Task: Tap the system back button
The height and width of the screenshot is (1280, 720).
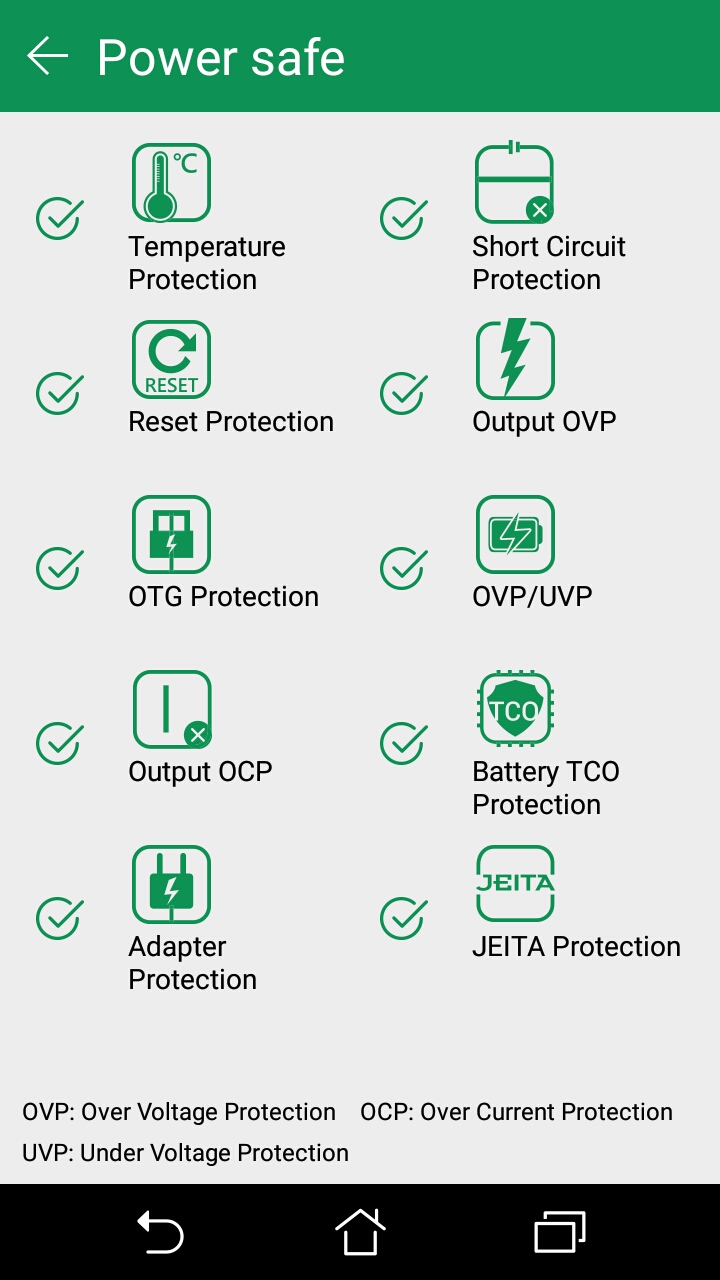Action: 160,1231
